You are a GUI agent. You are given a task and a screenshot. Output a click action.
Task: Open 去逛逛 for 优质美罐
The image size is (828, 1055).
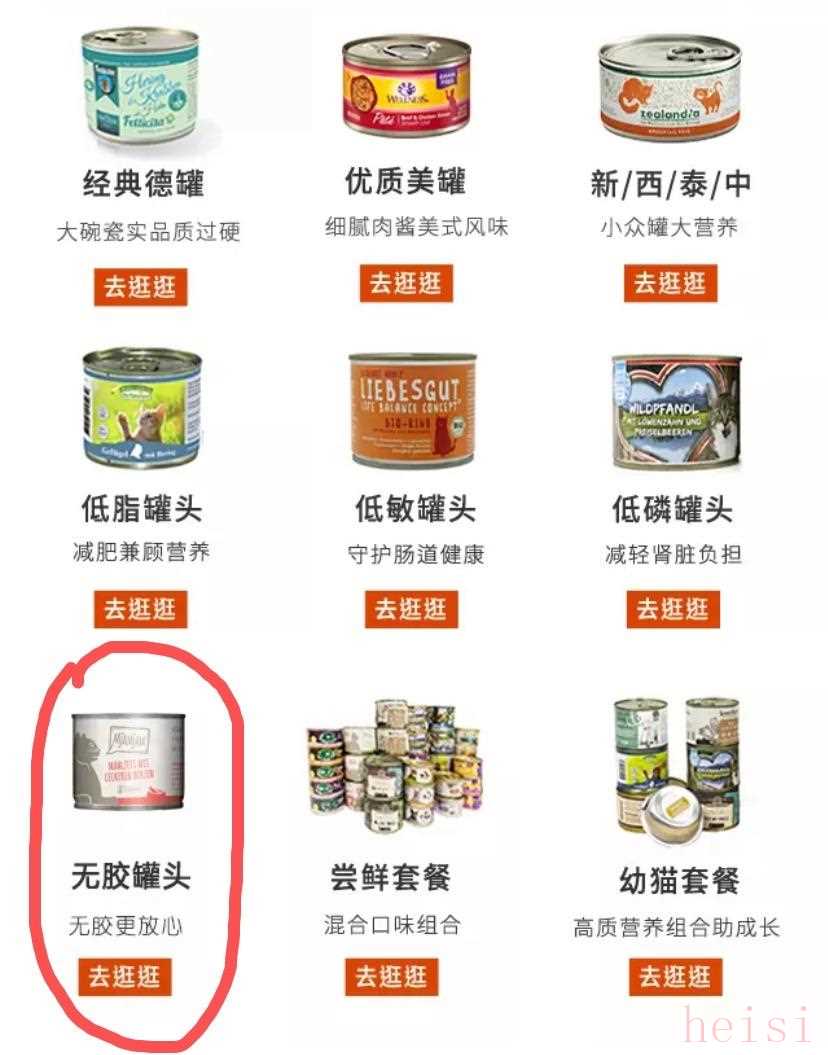pos(405,283)
